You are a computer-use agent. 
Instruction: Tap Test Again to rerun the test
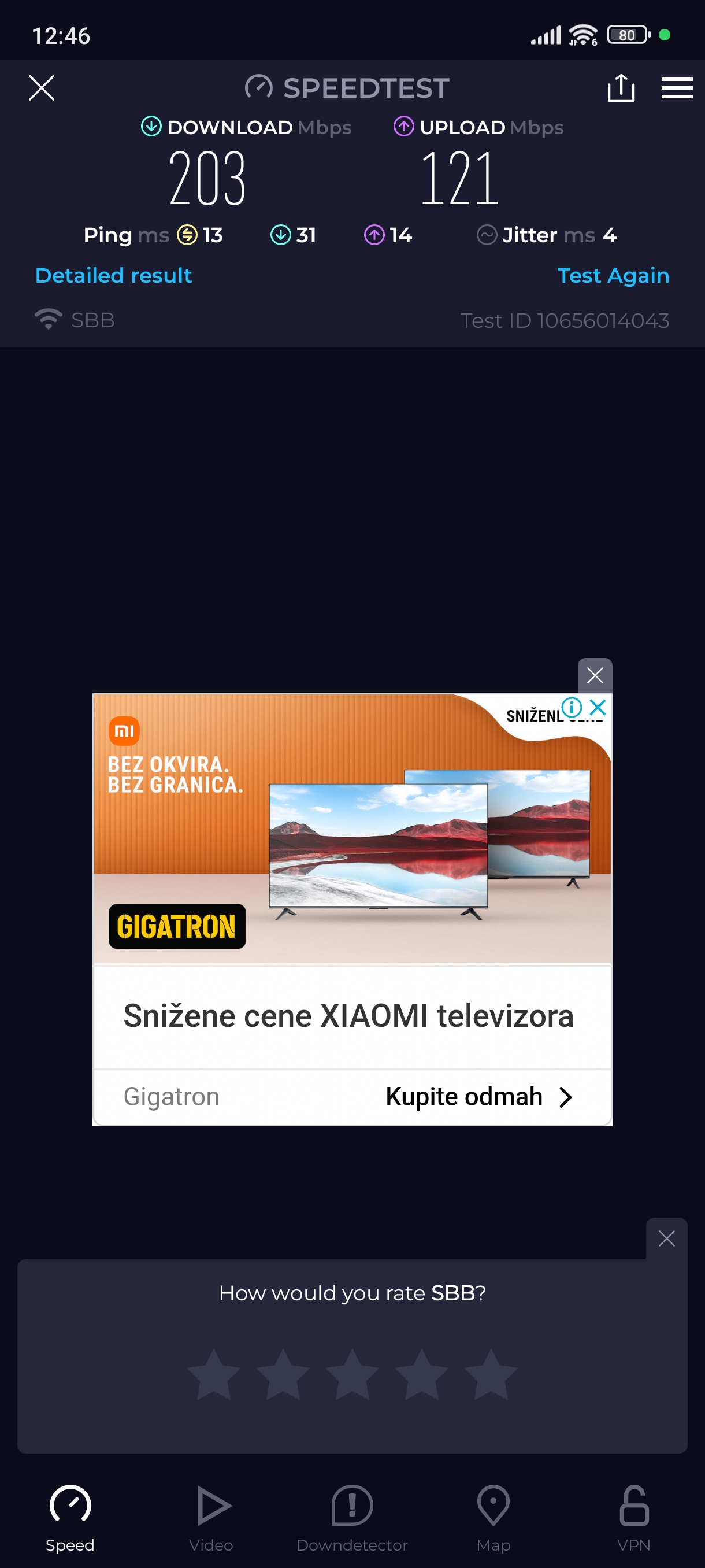(613, 275)
